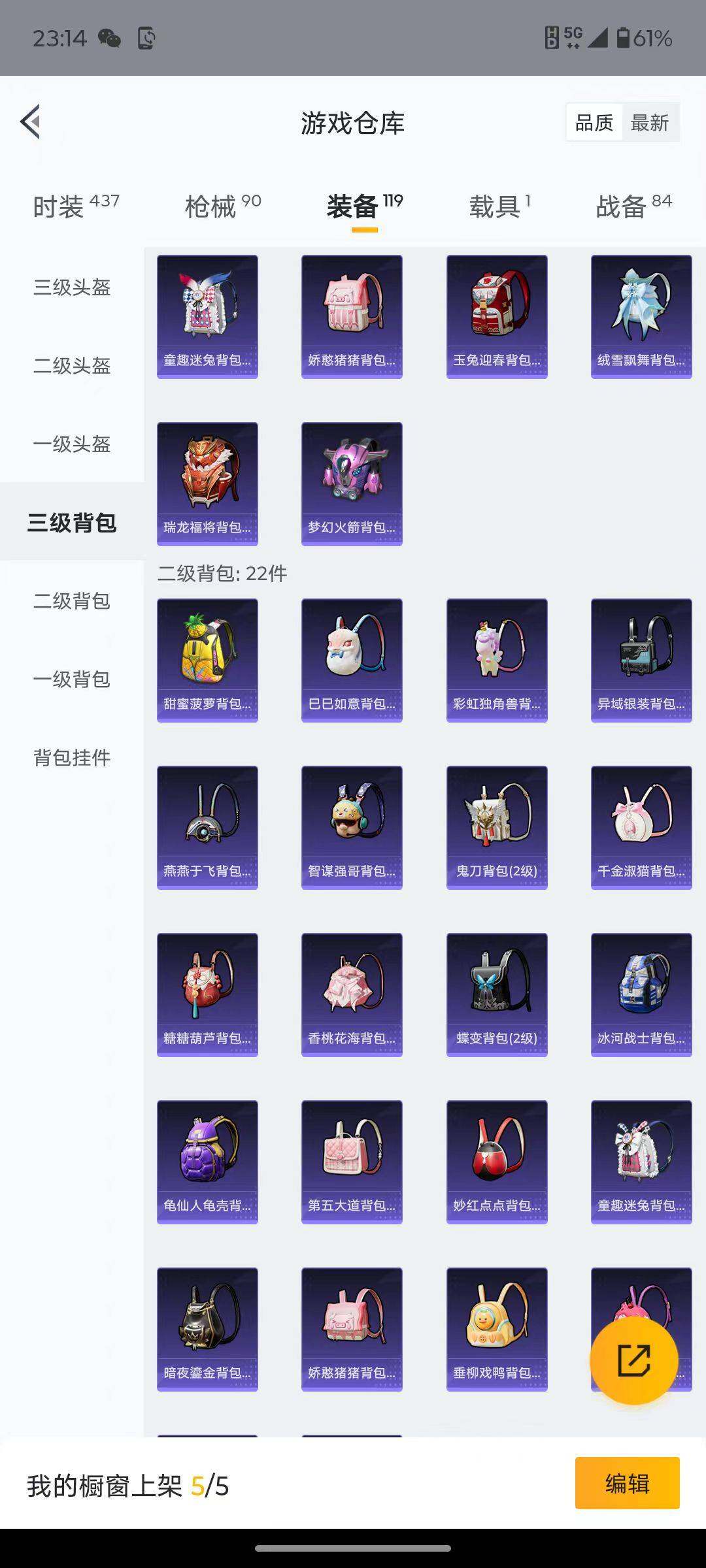Open the 鬼刀背包(2级) item
The width and height of the screenshot is (706, 1568).
click(x=496, y=826)
